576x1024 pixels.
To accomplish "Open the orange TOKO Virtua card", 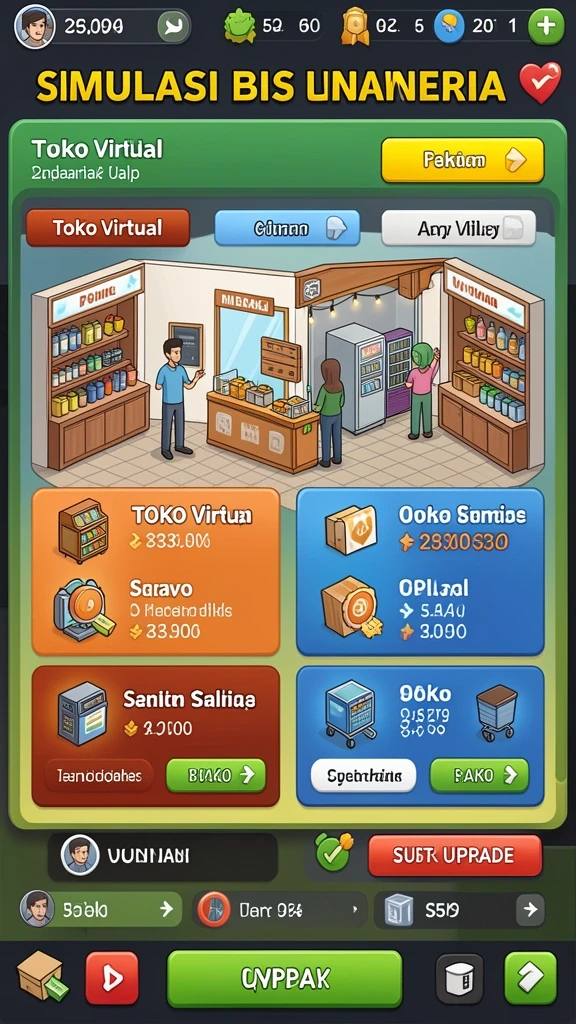I will point(156,571).
